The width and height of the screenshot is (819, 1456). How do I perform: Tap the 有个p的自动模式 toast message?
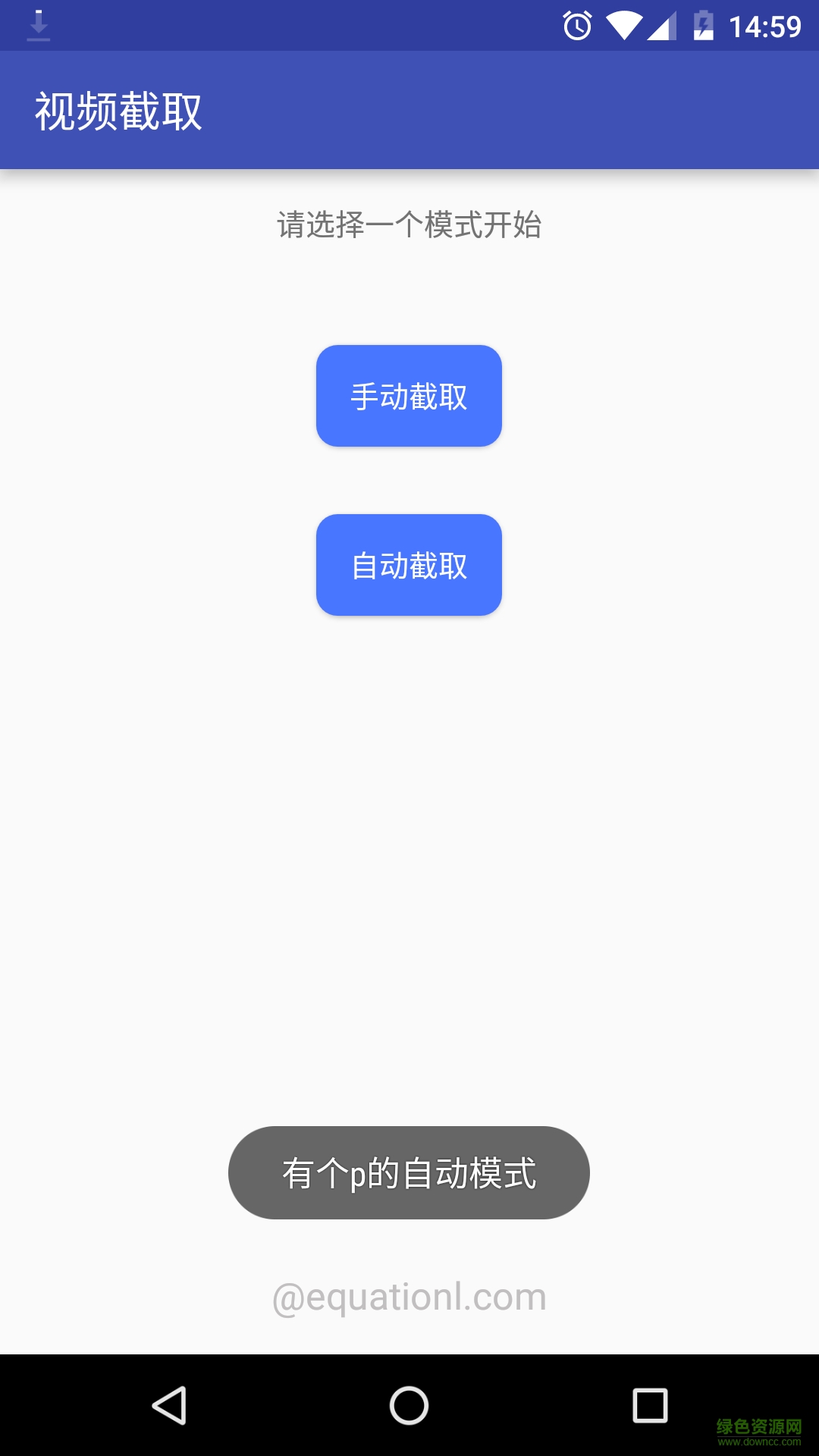click(409, 1172)
